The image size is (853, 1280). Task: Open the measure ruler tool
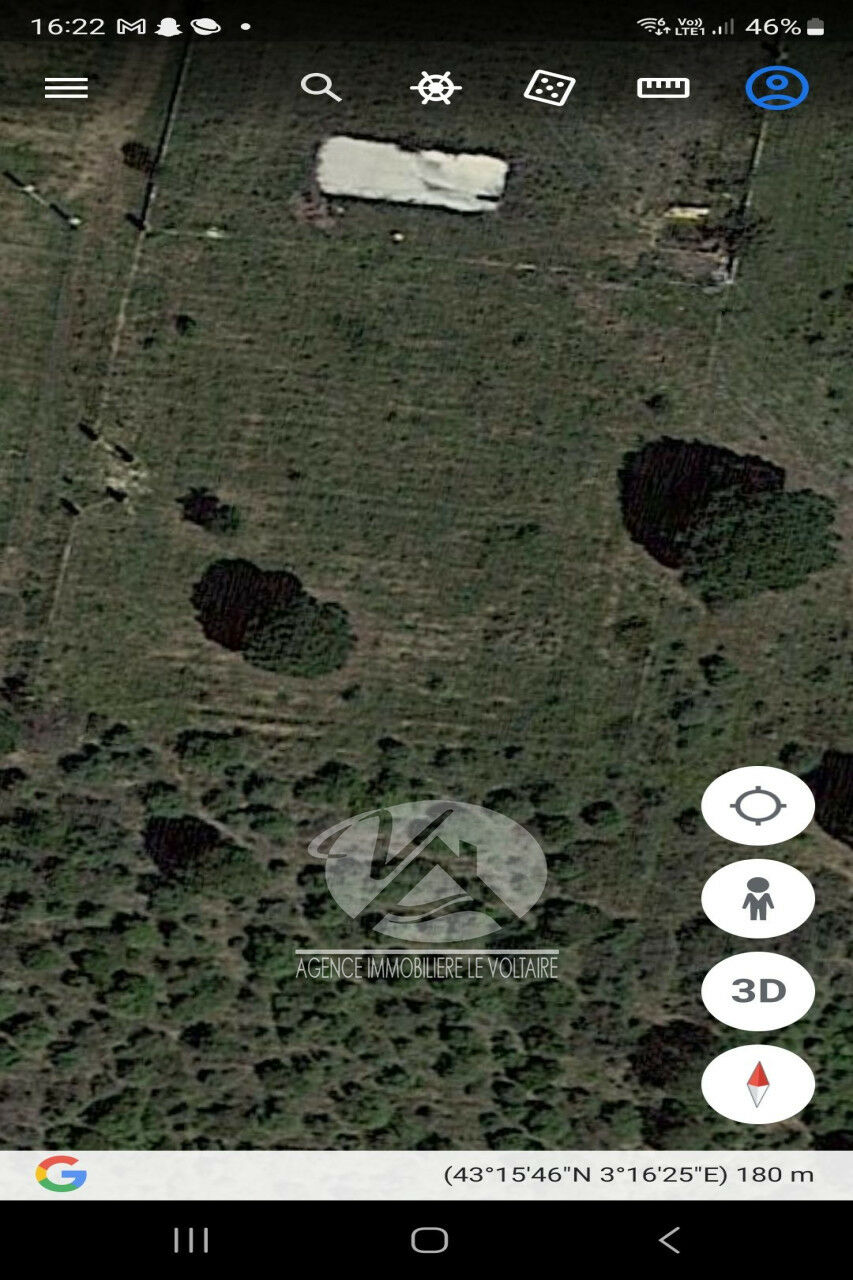click(663, 88)
